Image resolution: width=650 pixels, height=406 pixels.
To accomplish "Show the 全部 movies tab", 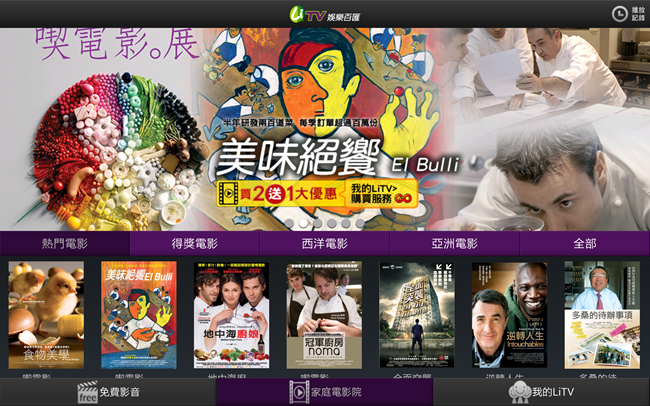I will pos(584,243).
